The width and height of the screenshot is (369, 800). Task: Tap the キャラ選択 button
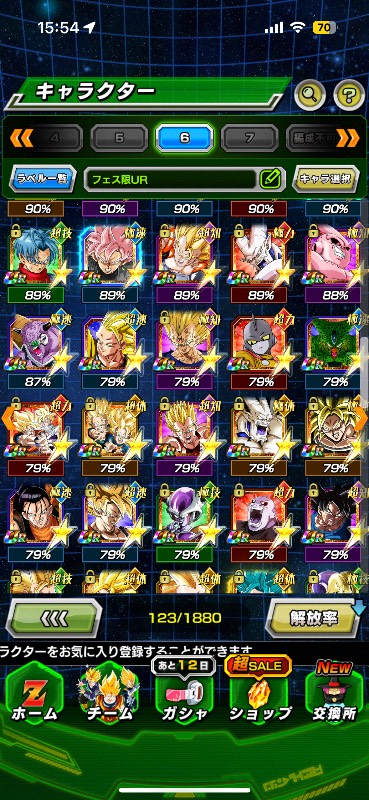click(326, 179)
